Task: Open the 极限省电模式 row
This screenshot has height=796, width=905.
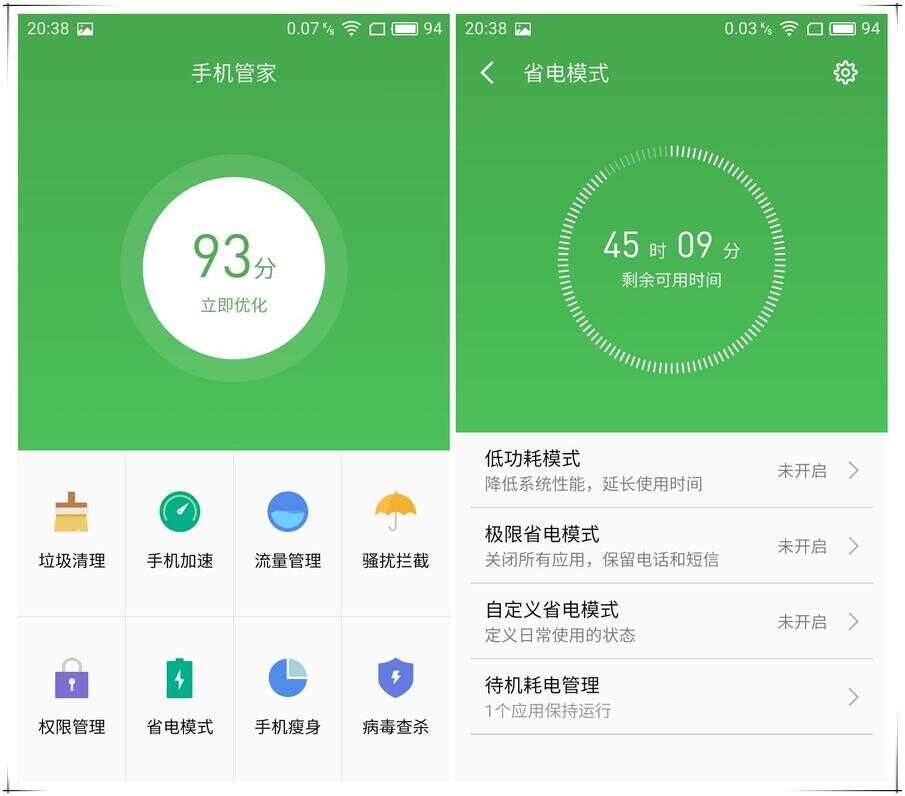Action: coord(670,546)
